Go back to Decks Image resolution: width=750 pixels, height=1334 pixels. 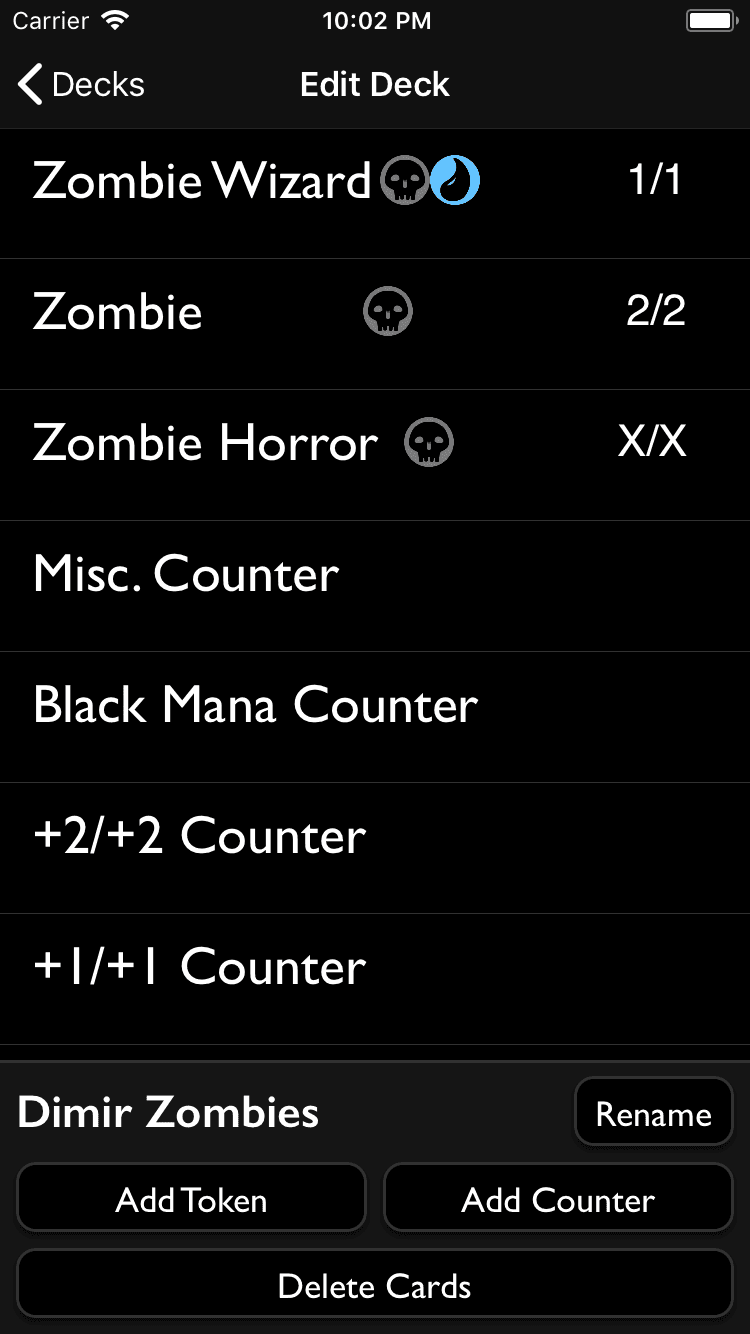pos(82,85)
